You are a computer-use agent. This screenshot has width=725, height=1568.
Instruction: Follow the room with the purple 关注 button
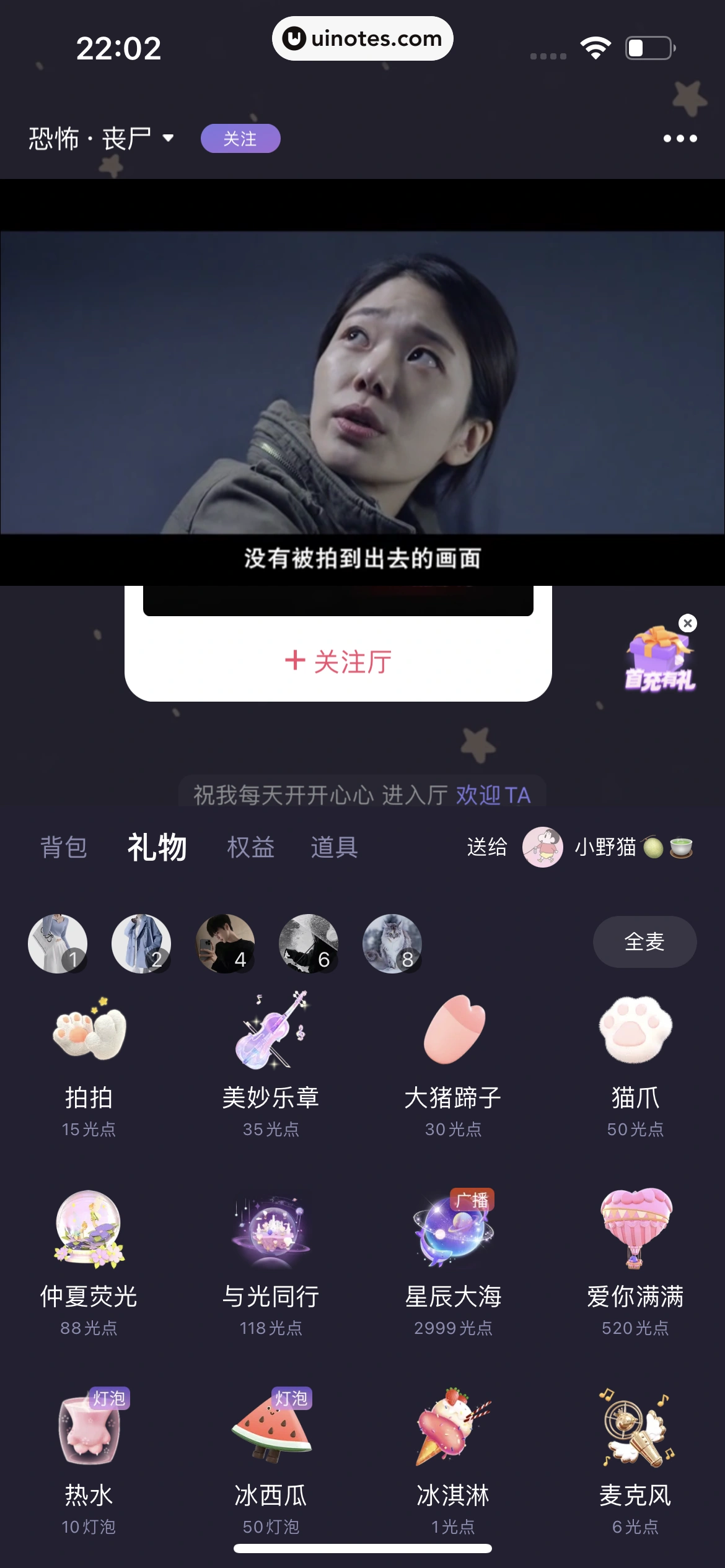coord(240,139)
